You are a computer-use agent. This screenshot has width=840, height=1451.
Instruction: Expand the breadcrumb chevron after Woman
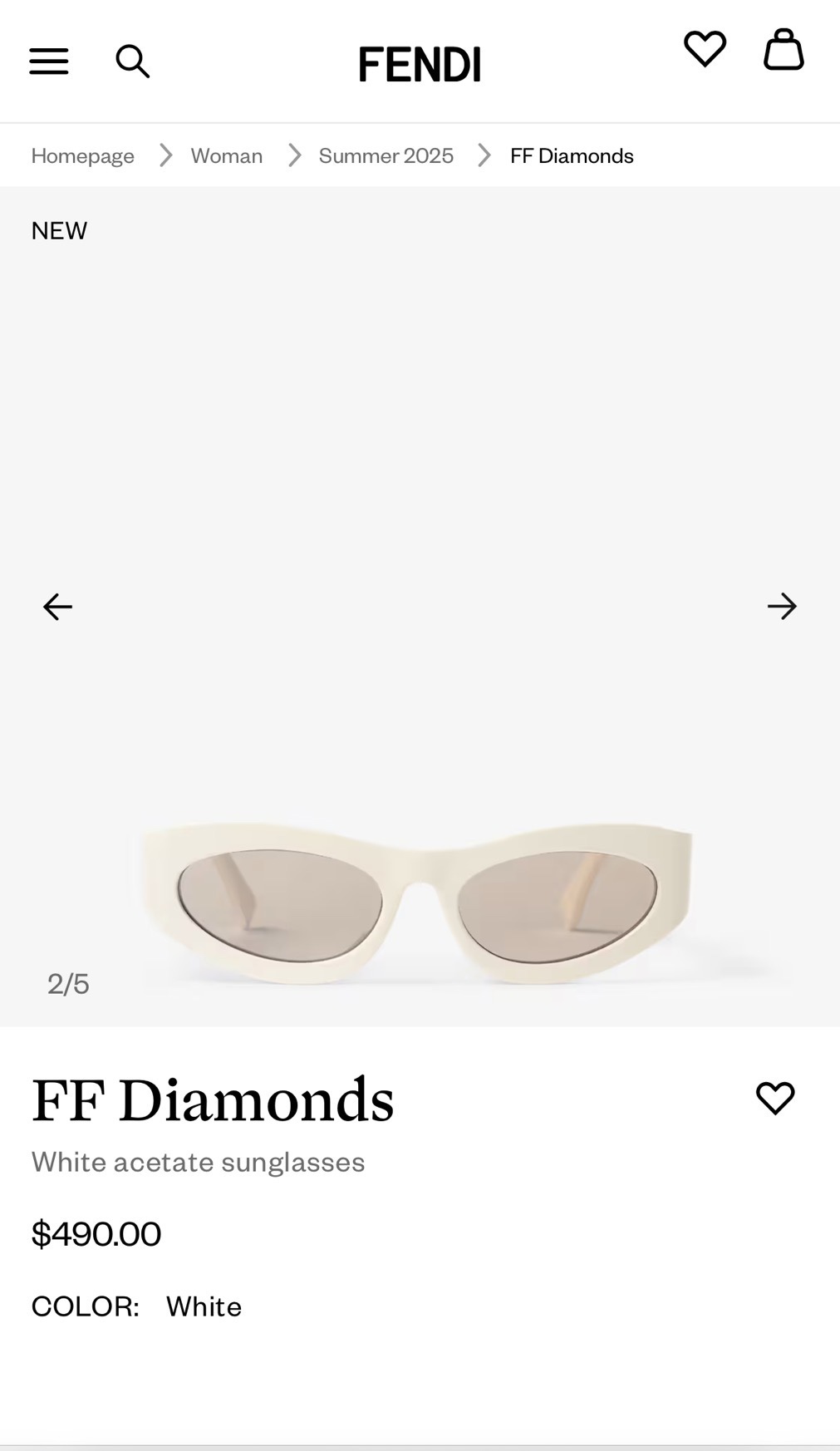[x=292, y=155]
